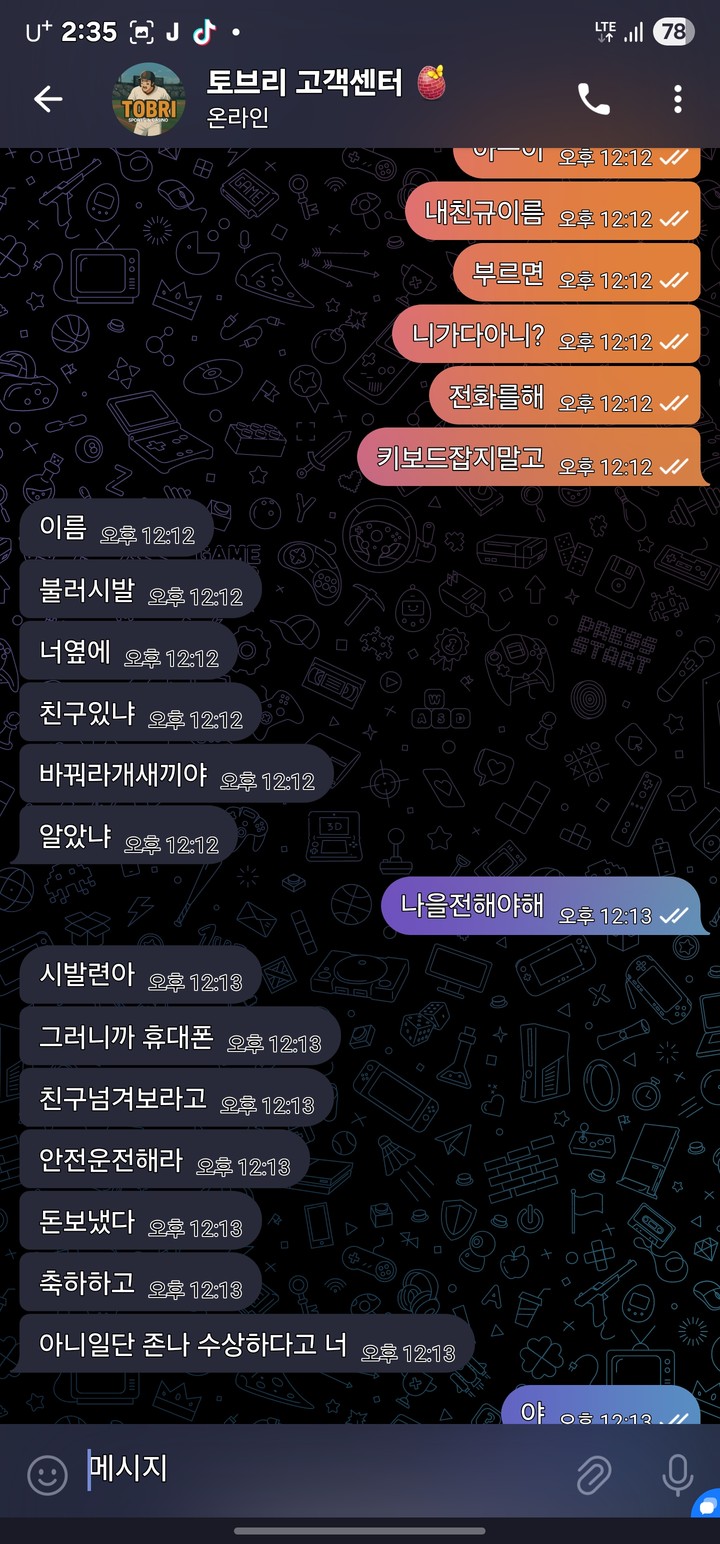This screenshot has height=1544, width=720.
Task: Focus the 메시지 text field
Action: tap(320, 1471)
